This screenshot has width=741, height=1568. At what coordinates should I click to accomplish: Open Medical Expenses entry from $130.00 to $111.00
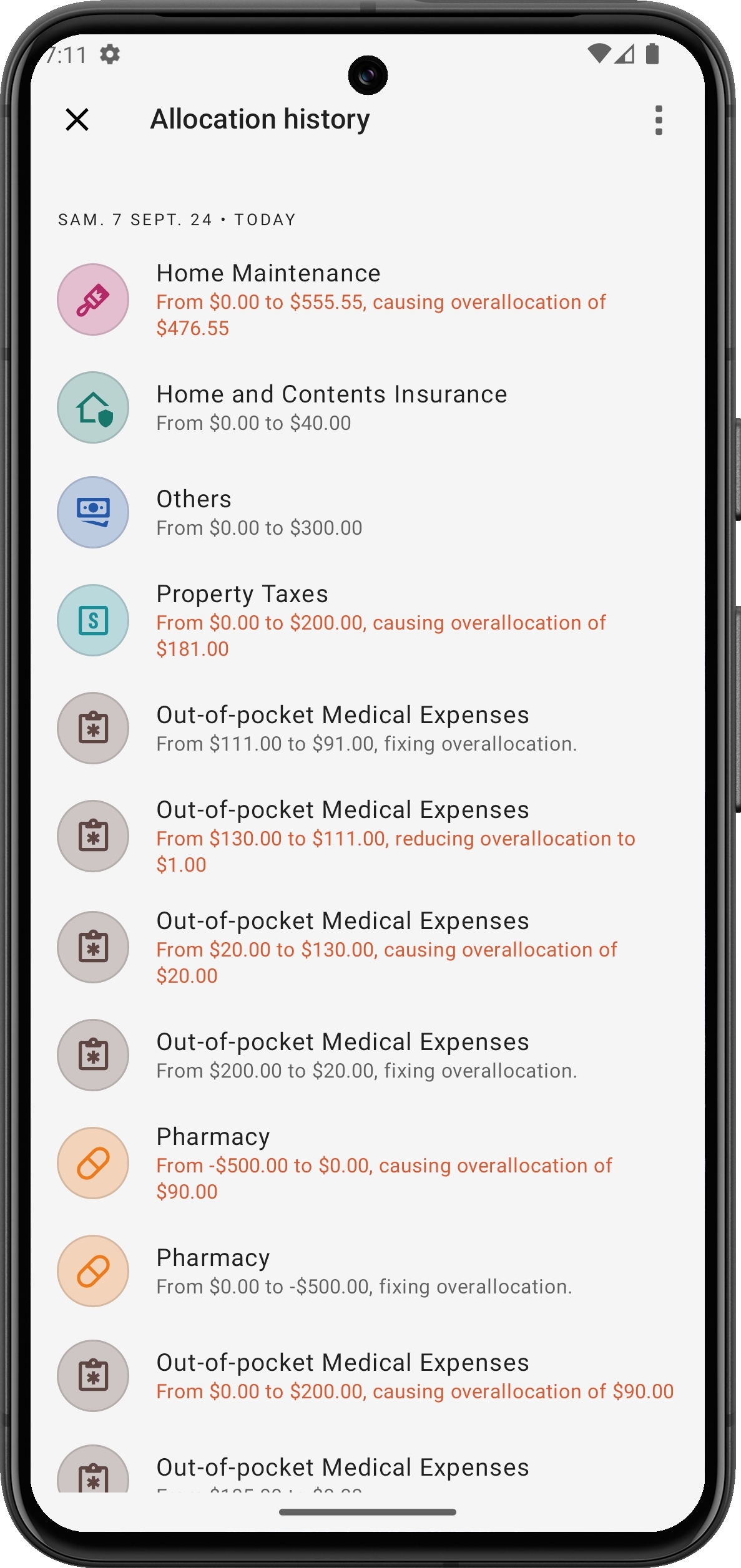pyautogui.click(x=368, y=836)
